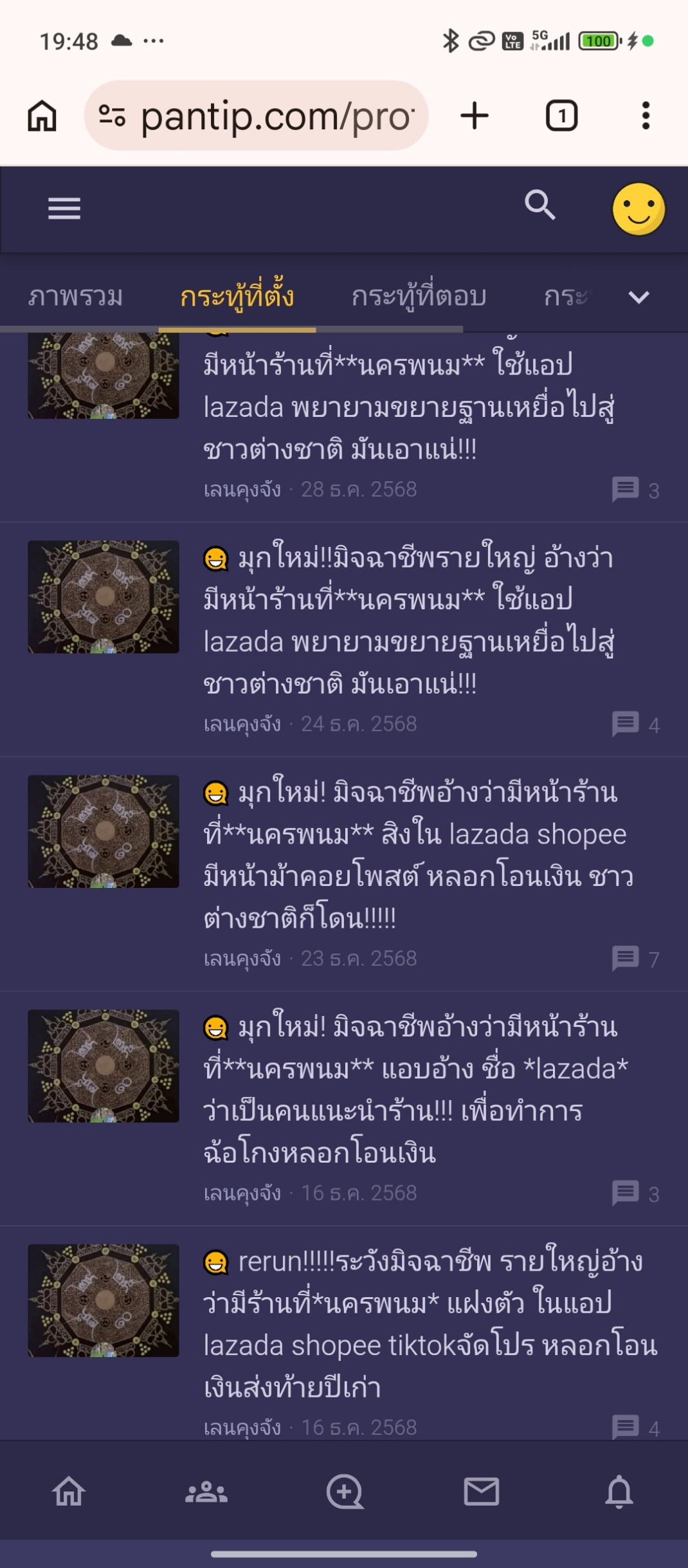This screenshot has height=1568, width=688.
Task: Switch to the ภาพรวม tab
Action: coord(75,297)
